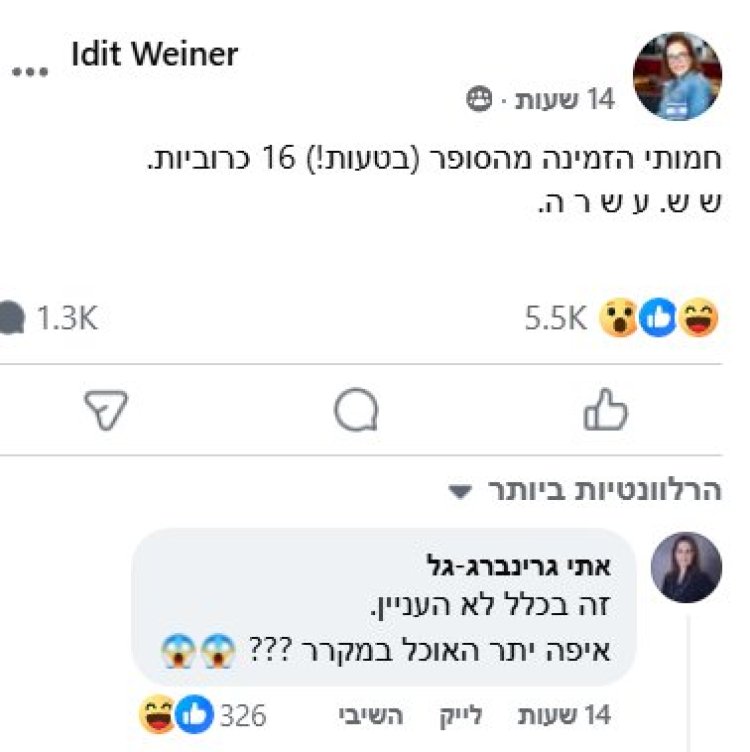Like אתי גרינברג-גל's comment via לייק
This screenshot has height=752, width=750.
click(460, 715)
